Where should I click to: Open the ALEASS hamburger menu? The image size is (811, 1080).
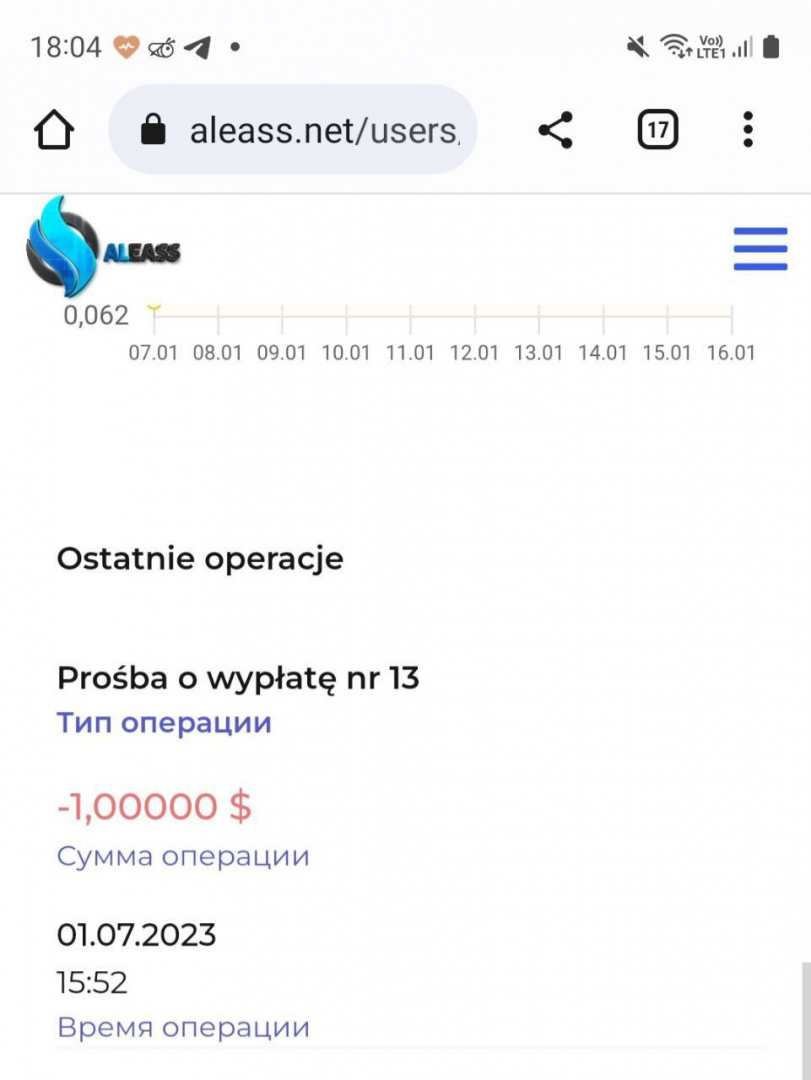point(760,248)
